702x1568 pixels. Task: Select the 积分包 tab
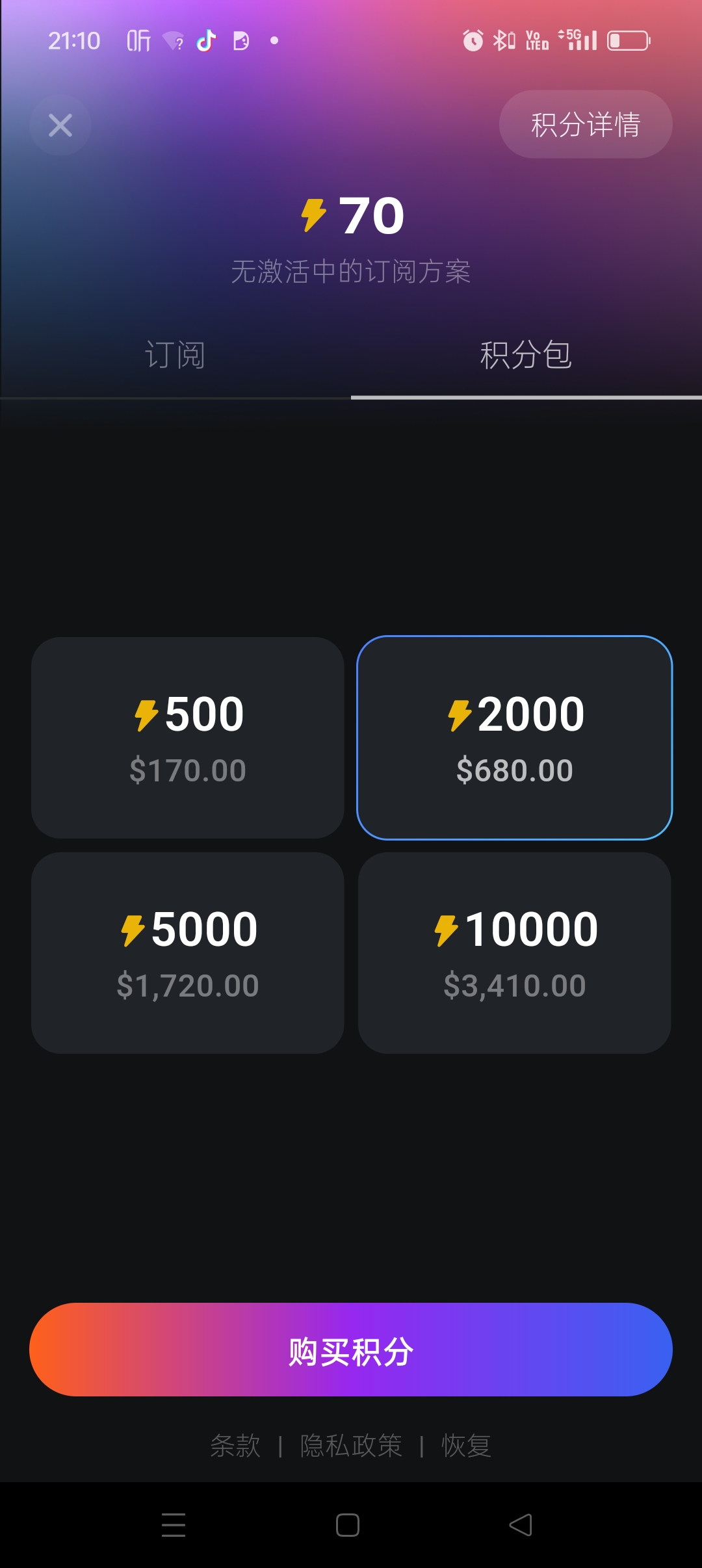526,355
